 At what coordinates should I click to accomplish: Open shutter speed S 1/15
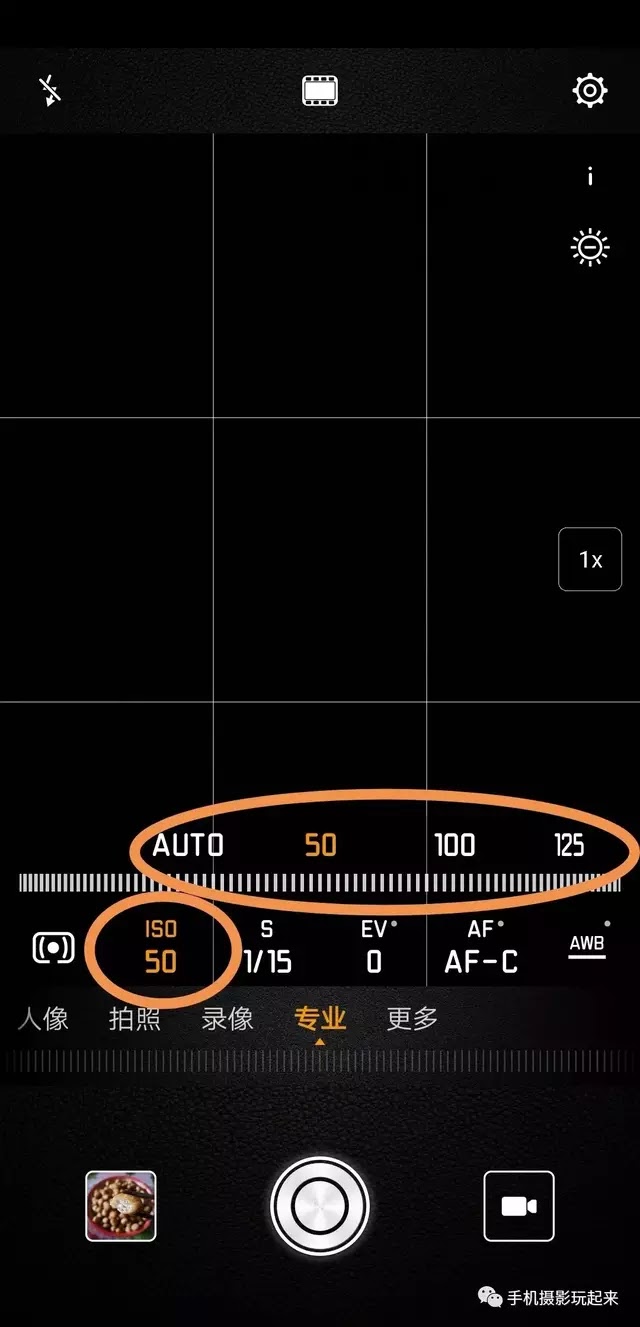click(x=267, y=946)
